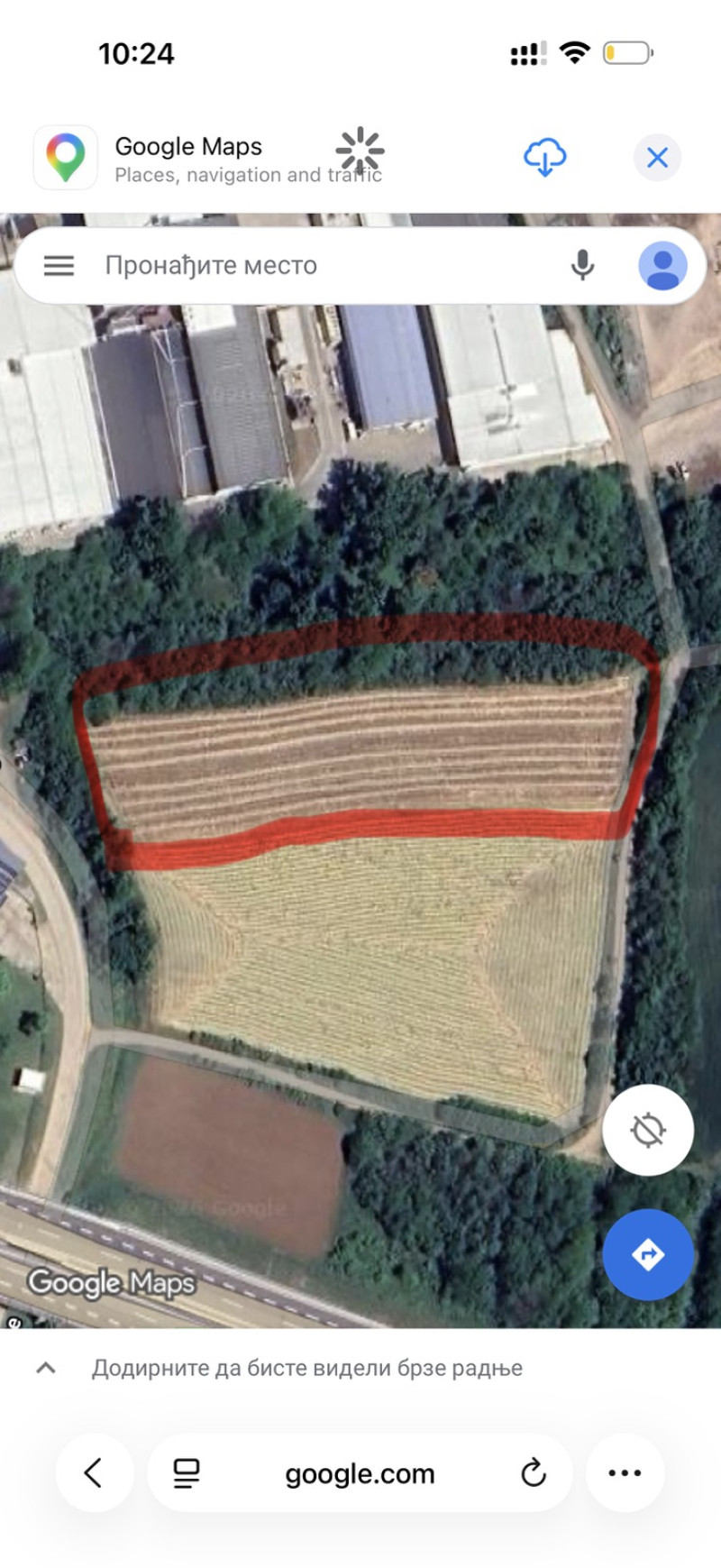Open browser more options menu
Screen dimensions: 721x1568
coord(625,1473)
